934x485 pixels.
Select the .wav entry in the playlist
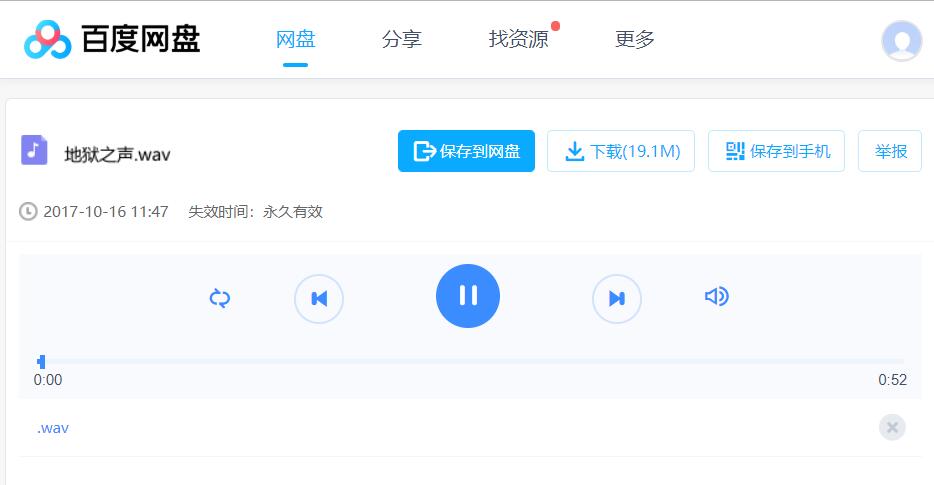click(53, 428)
